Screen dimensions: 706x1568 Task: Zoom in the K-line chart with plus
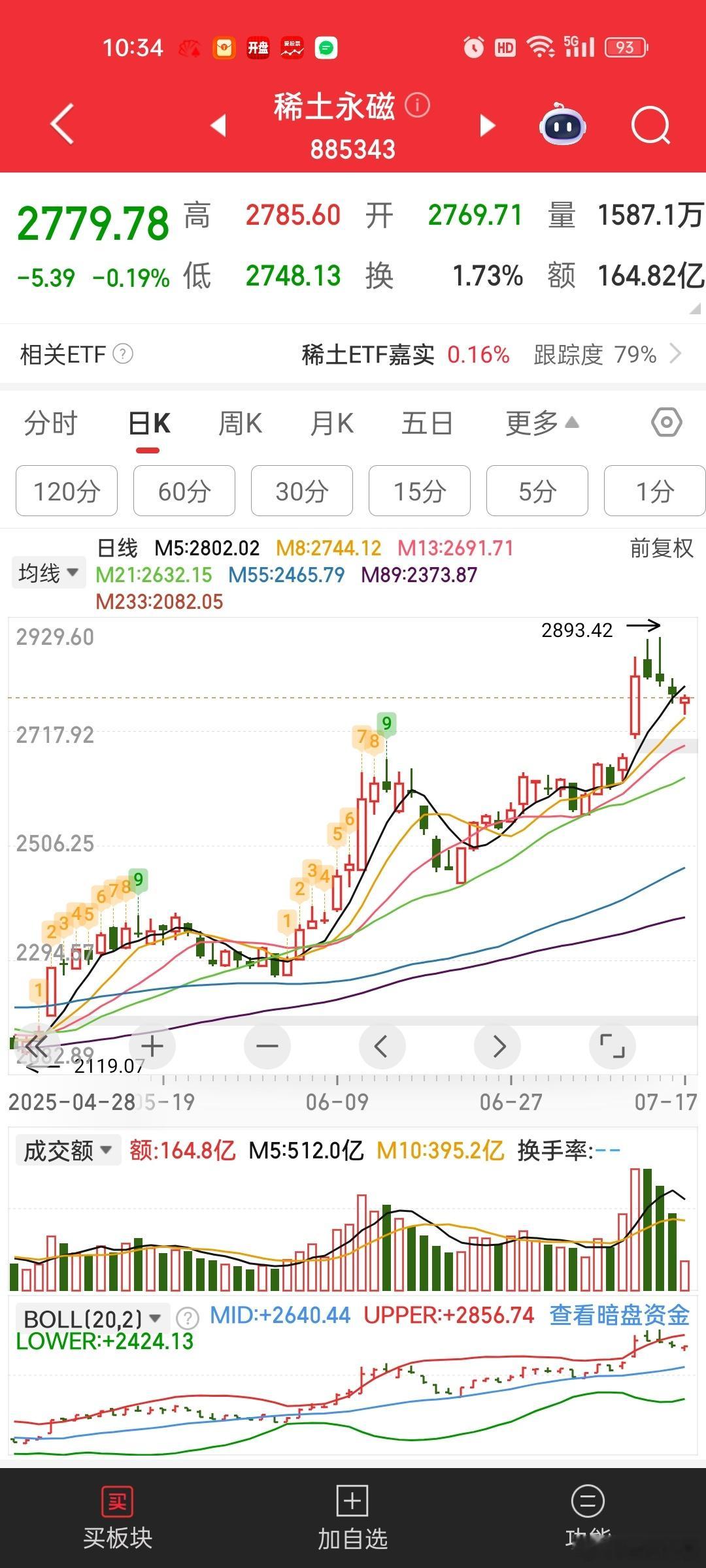[x=152, y=1046]
